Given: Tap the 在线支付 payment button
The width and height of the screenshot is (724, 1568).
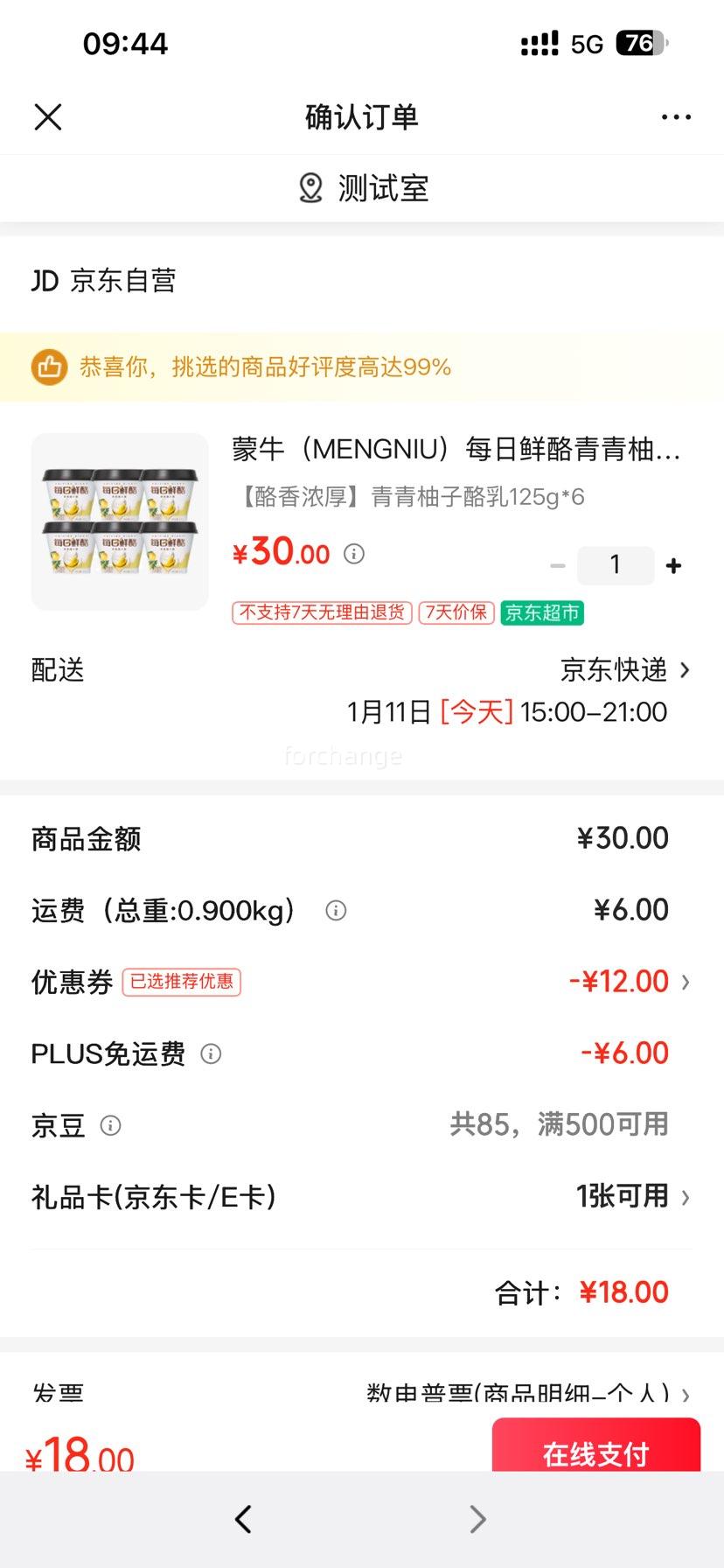Looking at the screenshot, I should (595, 1453).
